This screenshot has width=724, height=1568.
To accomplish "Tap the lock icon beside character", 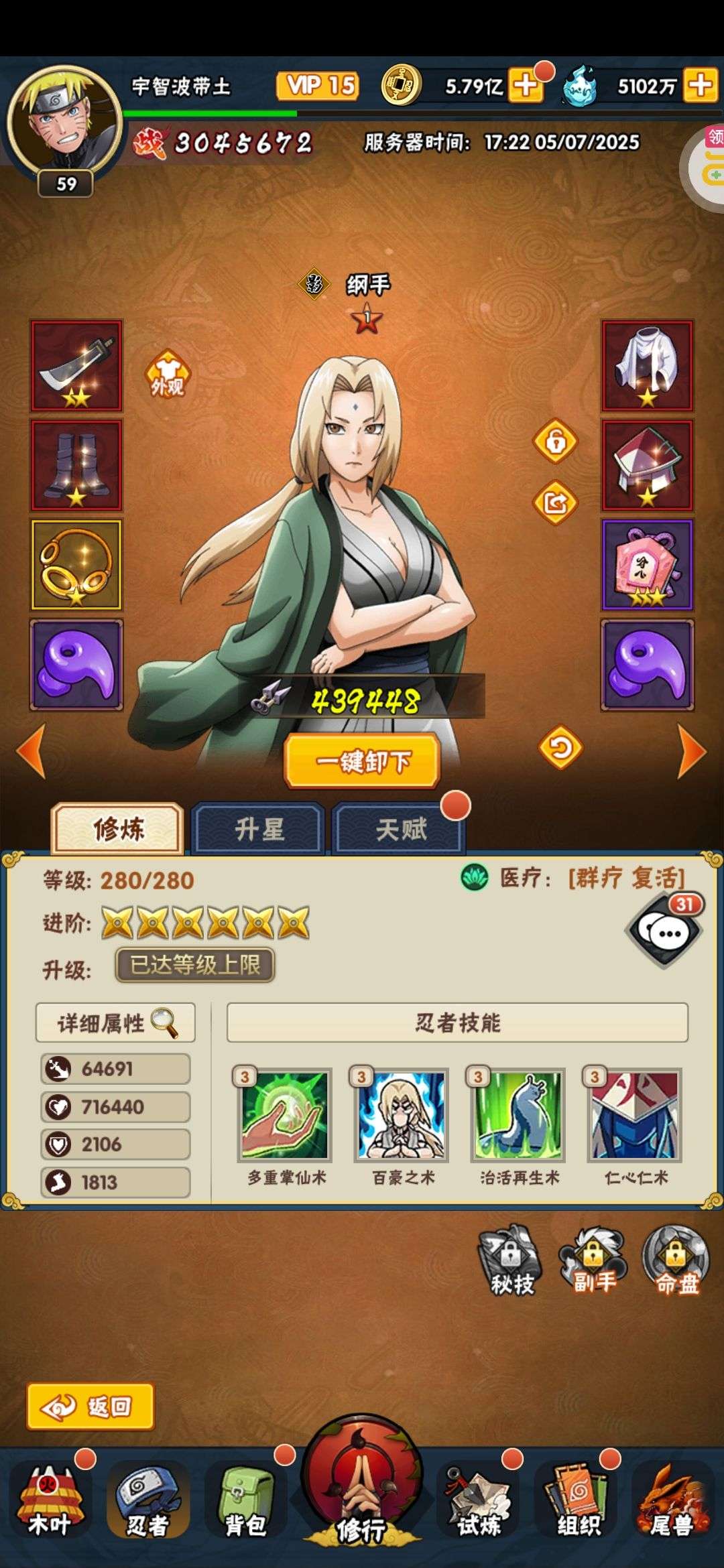I will pyautogui.click(x=555, y=441).
